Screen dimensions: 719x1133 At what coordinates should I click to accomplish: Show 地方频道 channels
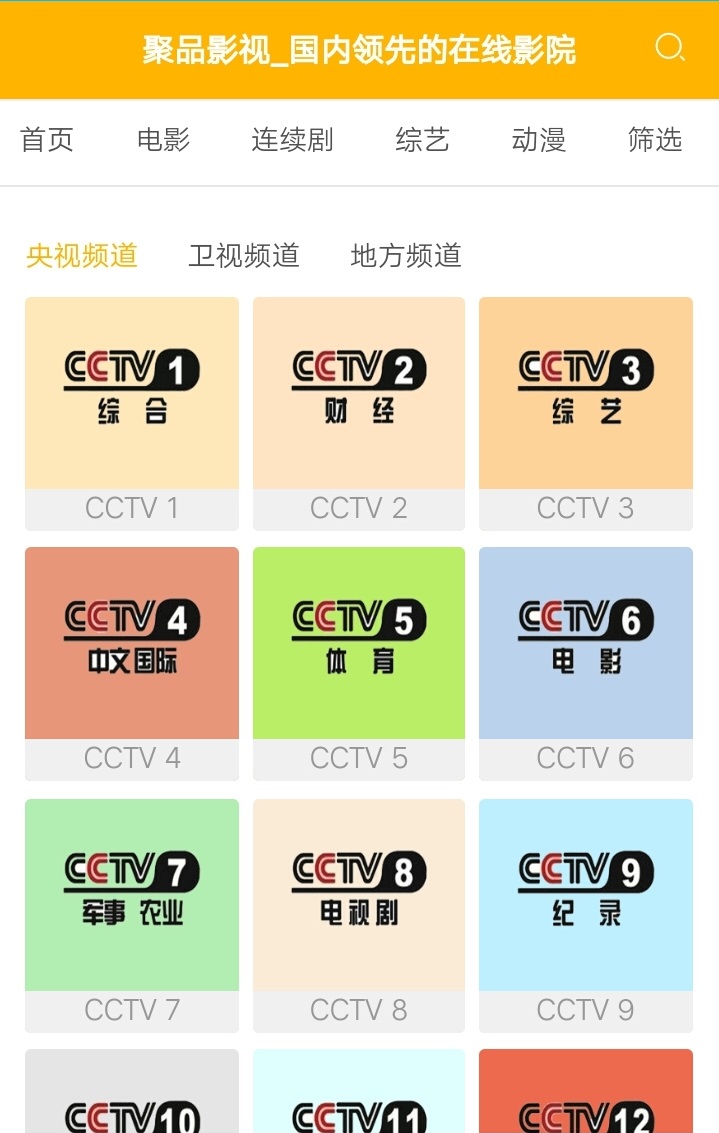406,256
